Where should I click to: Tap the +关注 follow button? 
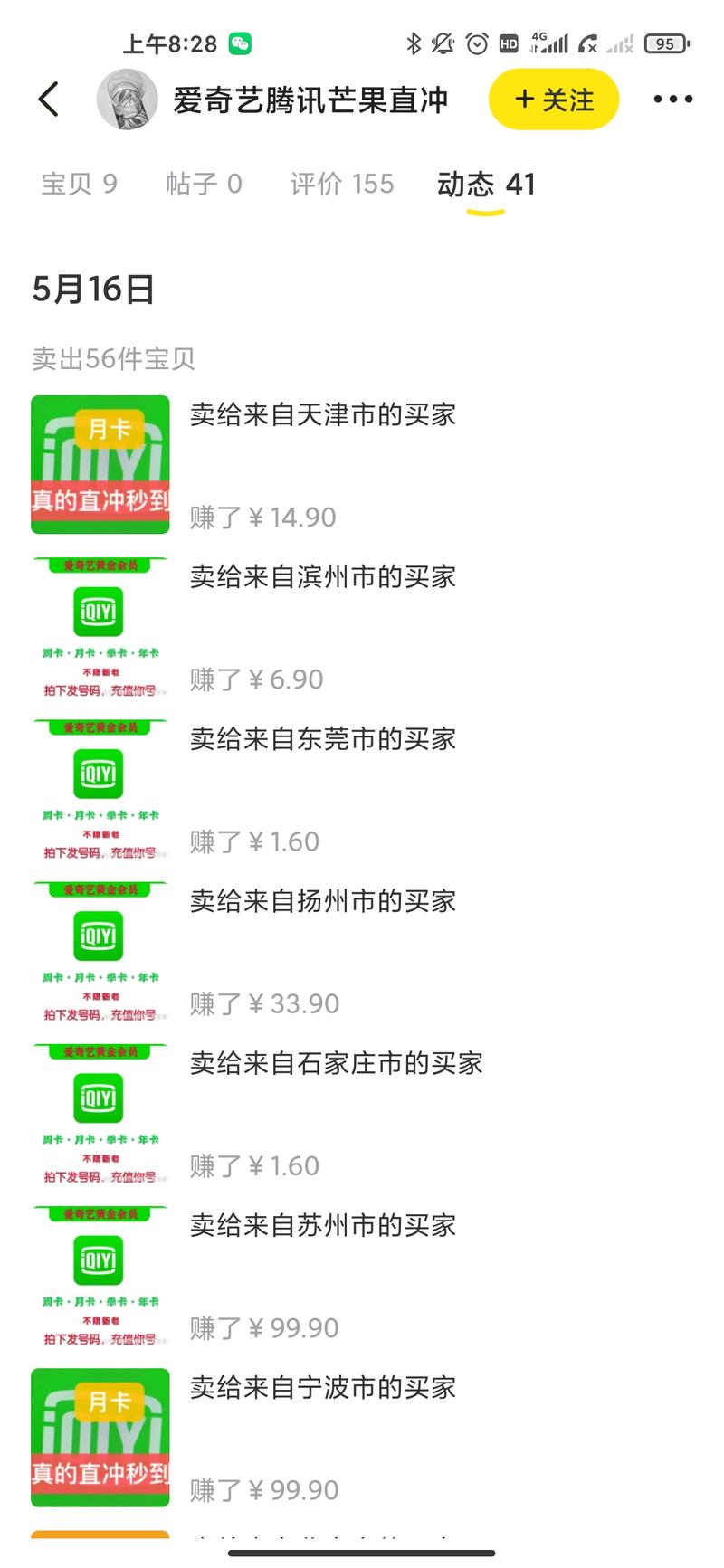[553, 100]
